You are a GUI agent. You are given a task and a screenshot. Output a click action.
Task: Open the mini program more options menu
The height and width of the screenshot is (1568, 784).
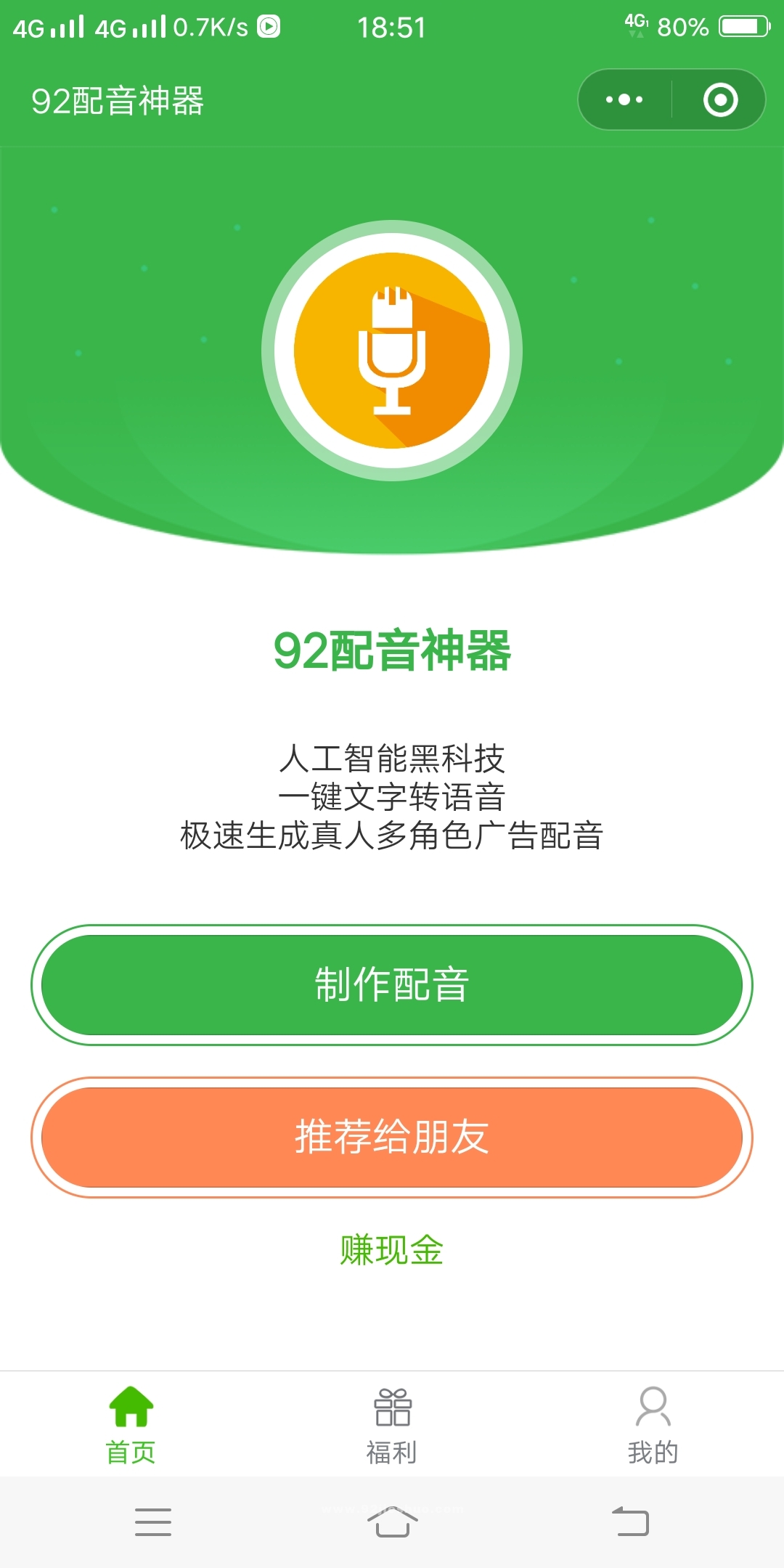click(624, 99)
